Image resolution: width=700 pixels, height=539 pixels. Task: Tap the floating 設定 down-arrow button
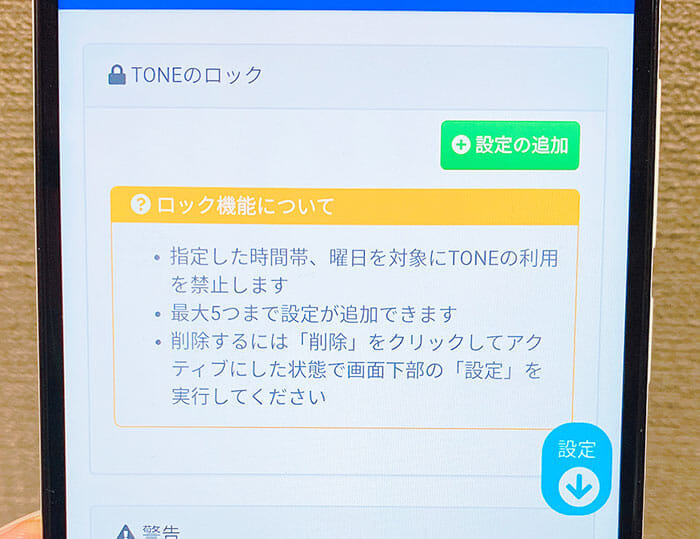point(577,468)
